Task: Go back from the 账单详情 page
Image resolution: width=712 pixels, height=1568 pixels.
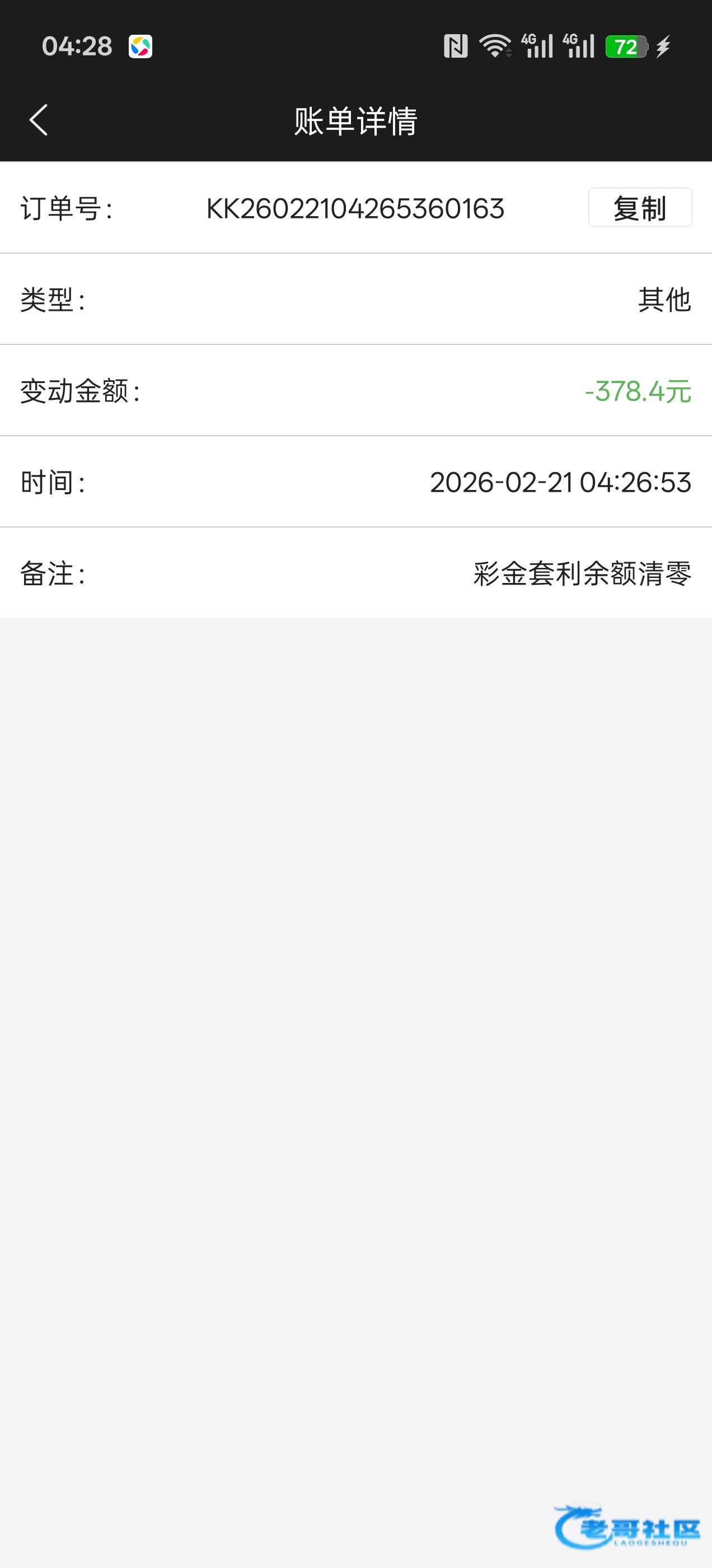Action: click(38, 120)
